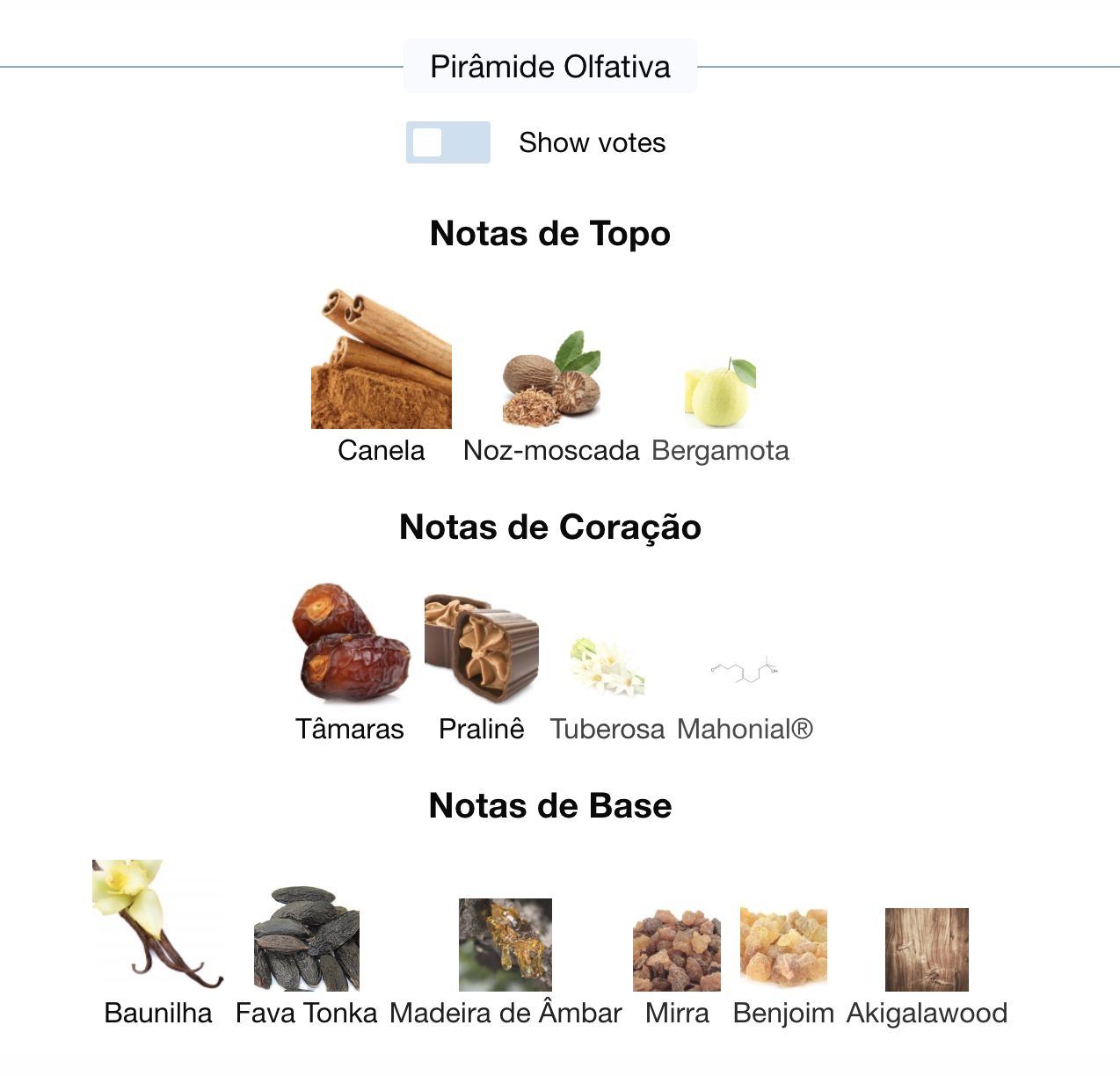Toggle the Show votes switch
The height and width of the screenshot is (1076, 1120).
coord(447,142)
